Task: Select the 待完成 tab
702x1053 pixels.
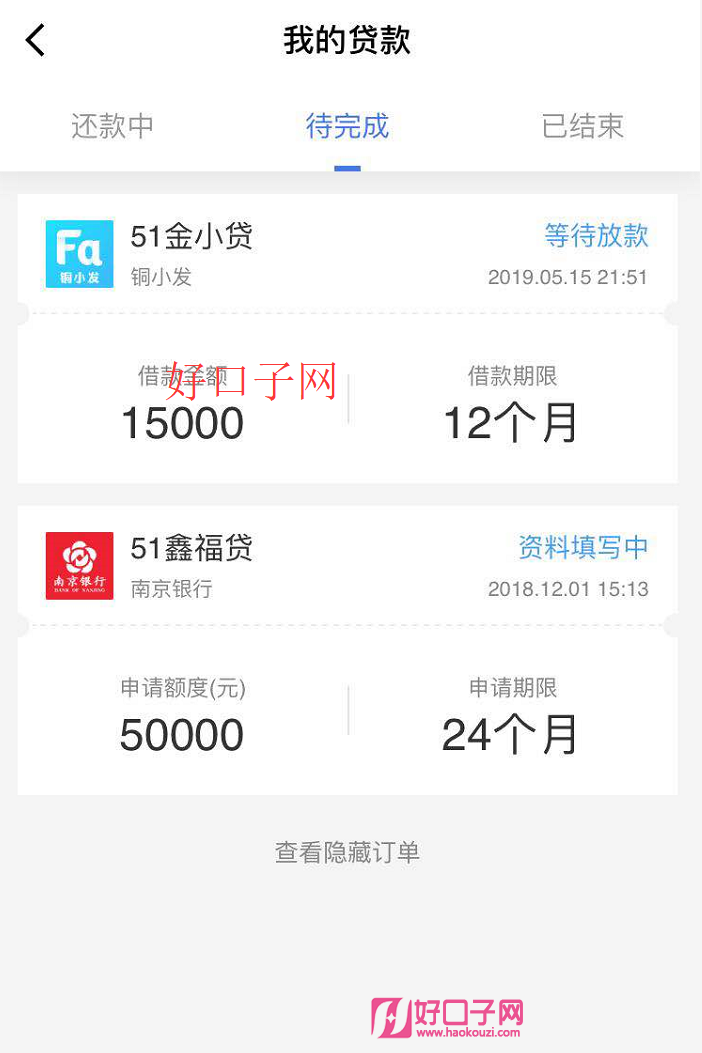Action: pyautogui.click(x=347, y=126)
